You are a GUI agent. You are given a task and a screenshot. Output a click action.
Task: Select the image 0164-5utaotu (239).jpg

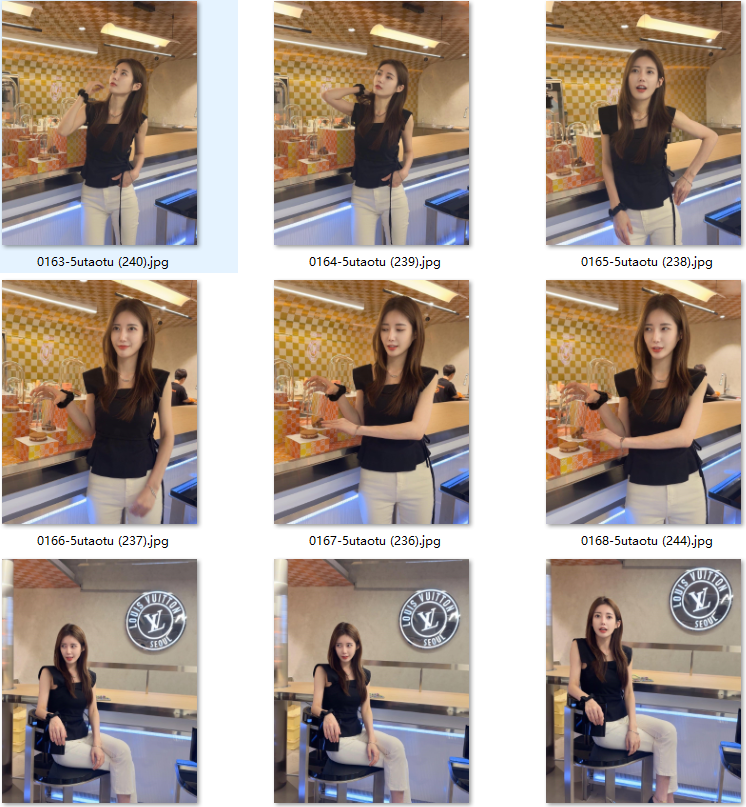tap(372, 124)
